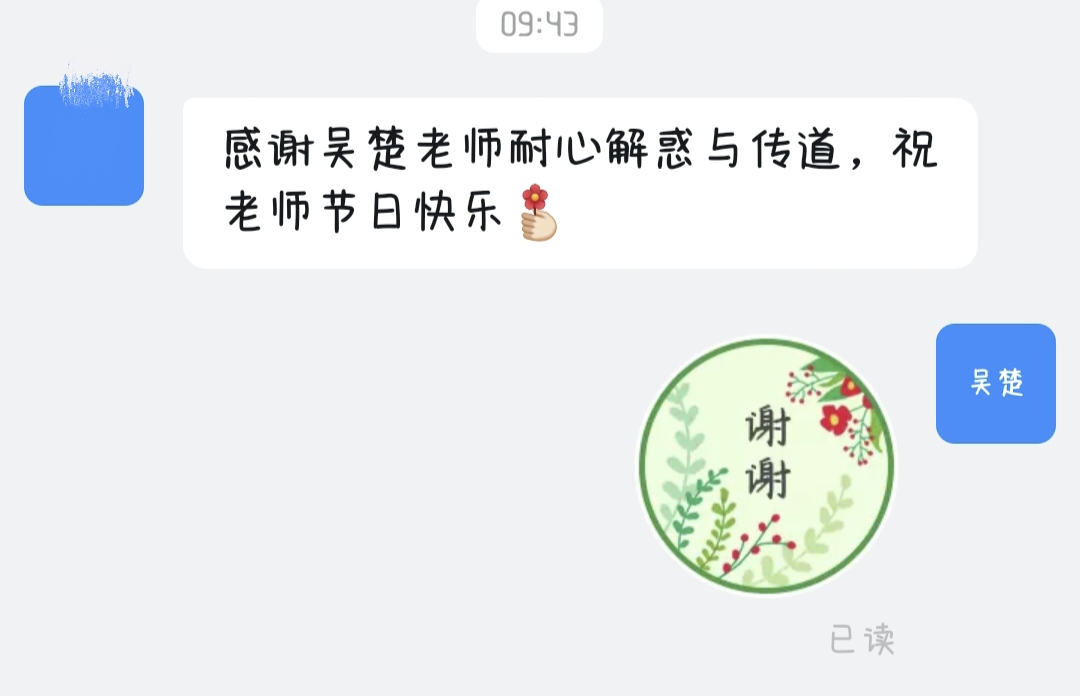
Task: Open the sender's blurred blue avatar
Action: (84, 145)
